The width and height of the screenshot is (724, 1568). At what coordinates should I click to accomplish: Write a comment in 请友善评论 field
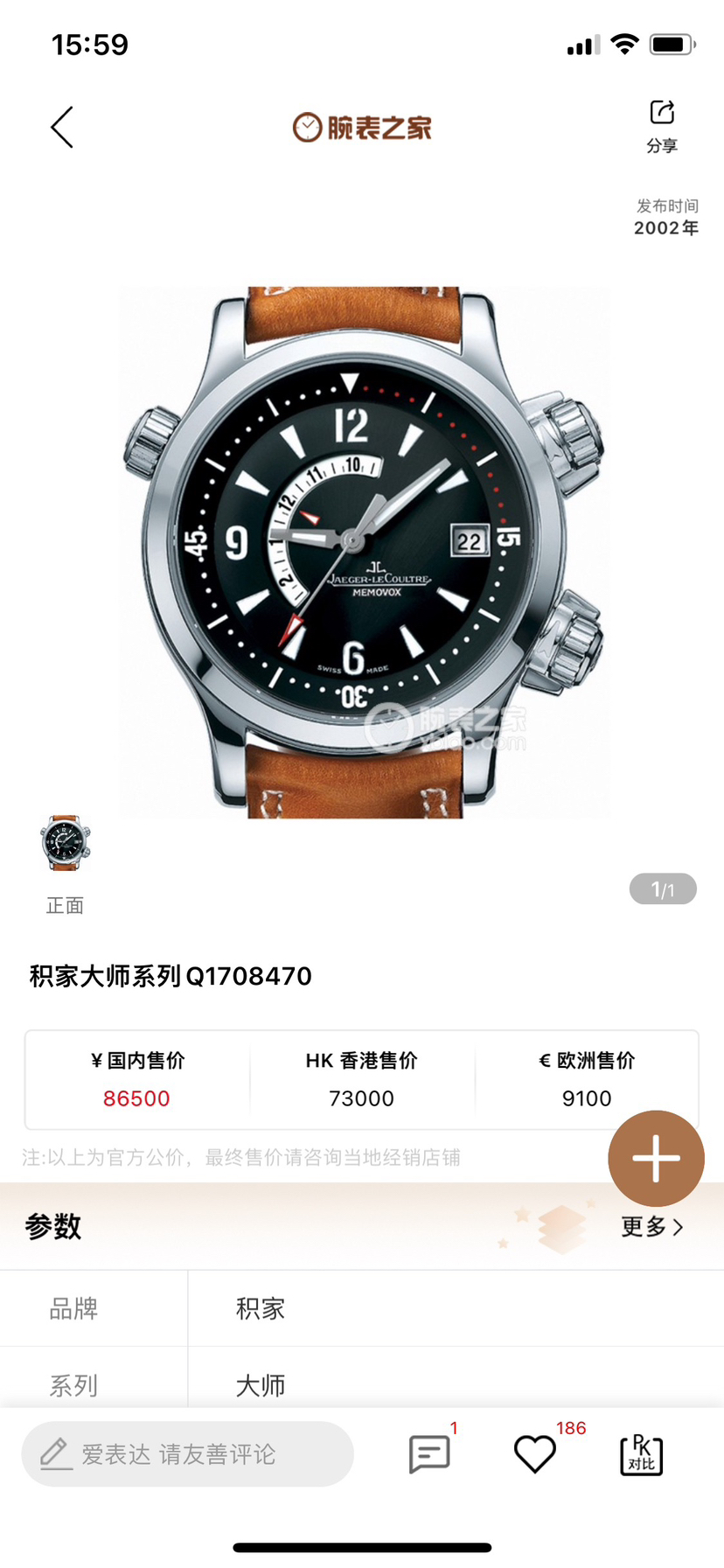187,1454
